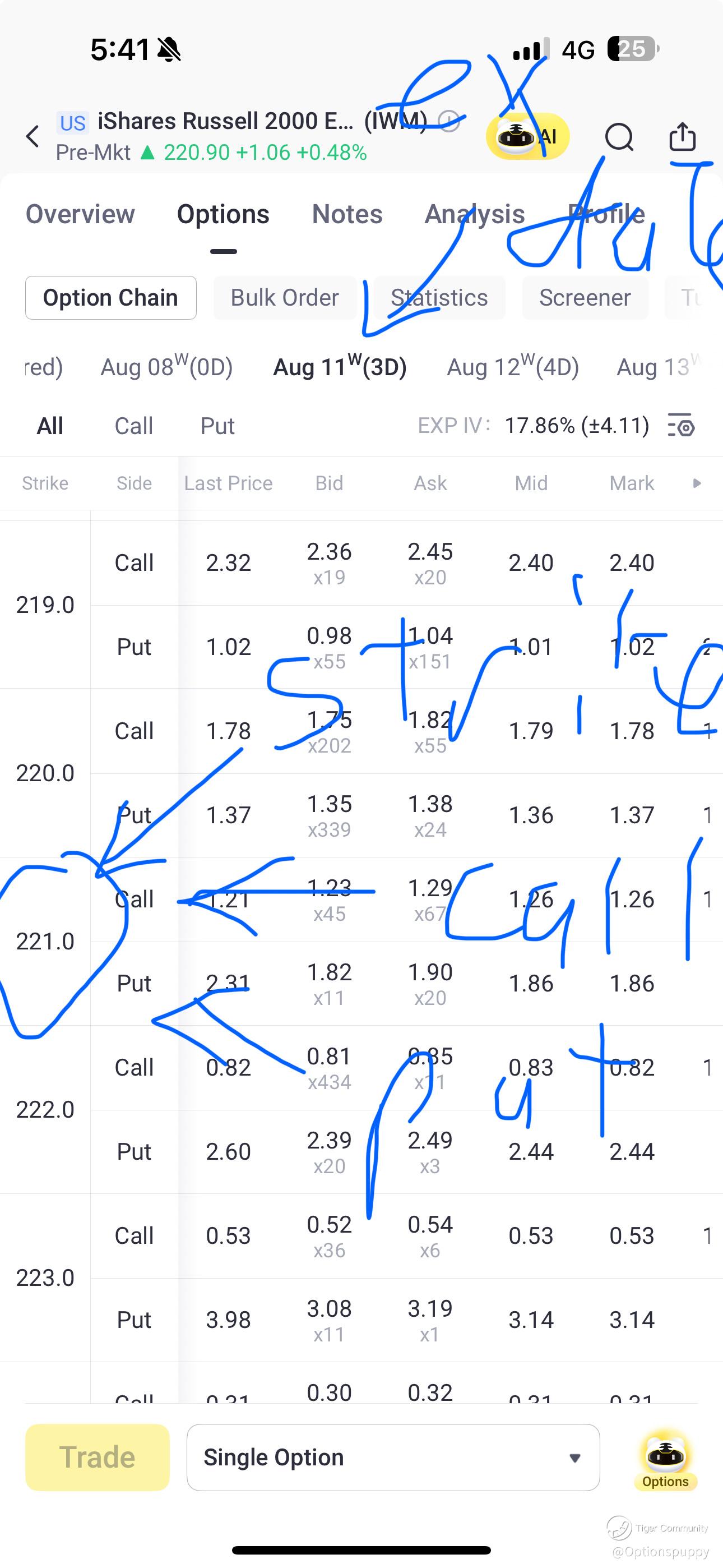Switch to the Overview tab
This screenshot has width=723, height=1568.
(x=80, y=214)
